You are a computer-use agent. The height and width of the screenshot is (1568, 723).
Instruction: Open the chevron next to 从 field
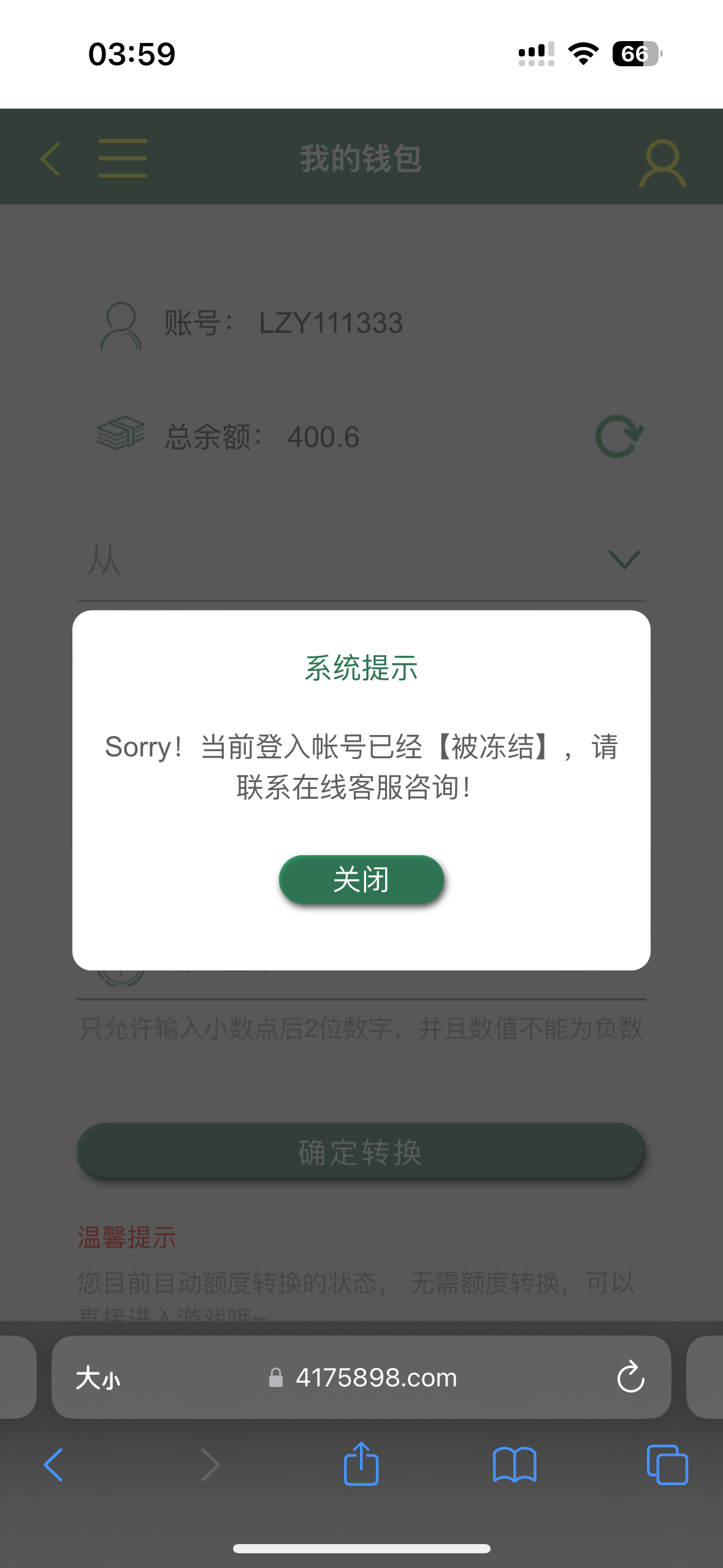click(x=624, y=559)
